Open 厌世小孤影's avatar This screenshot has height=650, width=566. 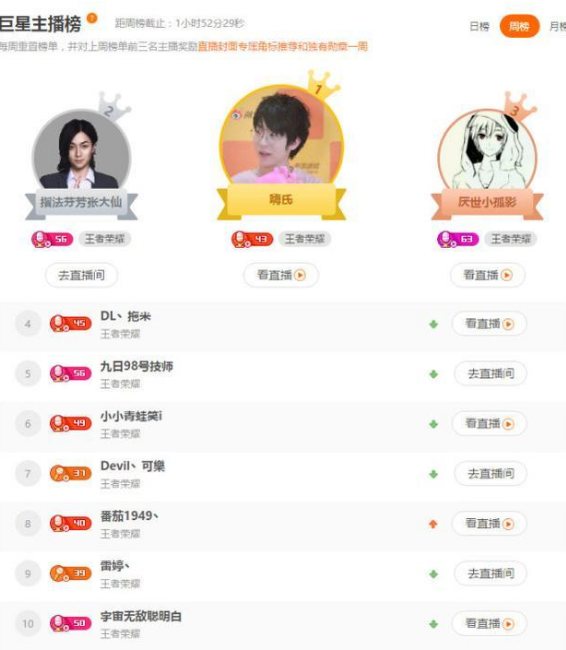487,150
